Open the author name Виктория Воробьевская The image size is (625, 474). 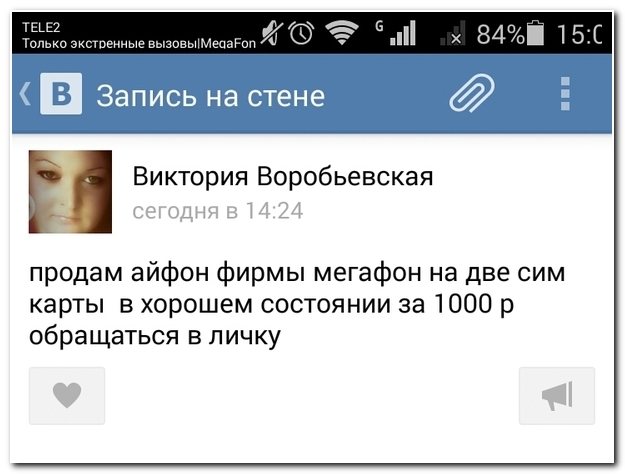tap(283, 178)
